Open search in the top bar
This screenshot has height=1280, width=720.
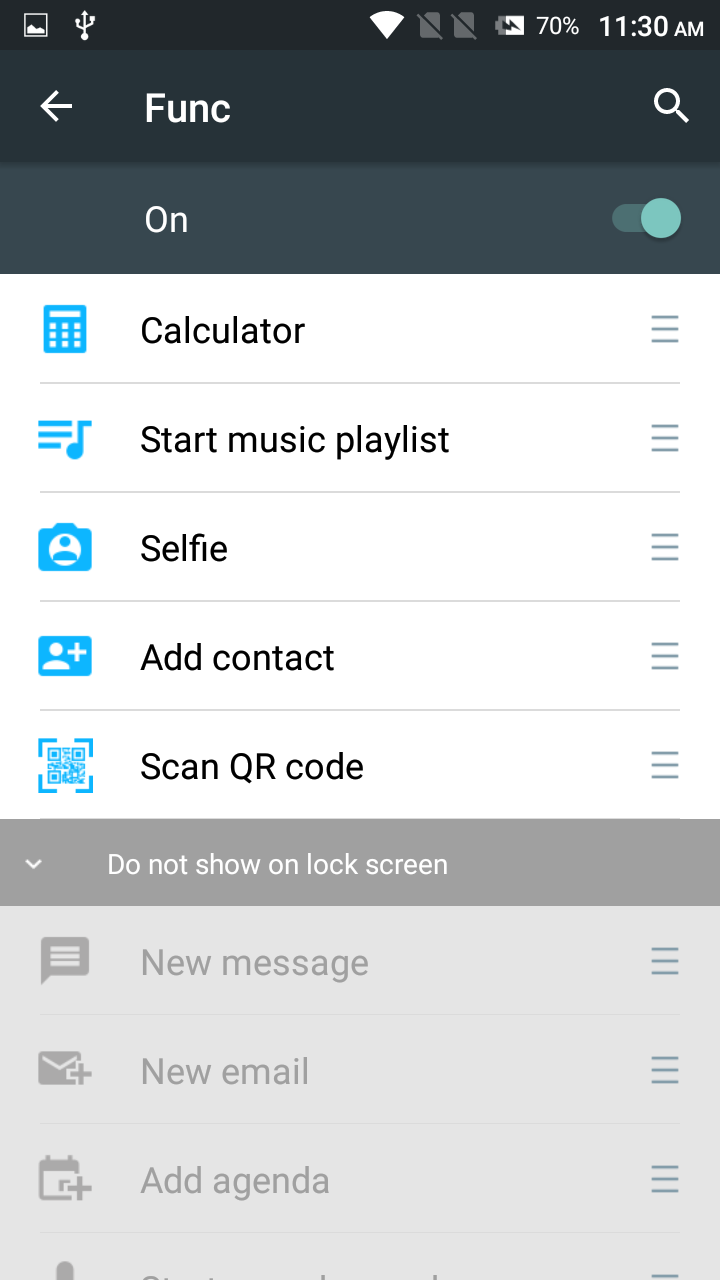click(x=672, y=106)
